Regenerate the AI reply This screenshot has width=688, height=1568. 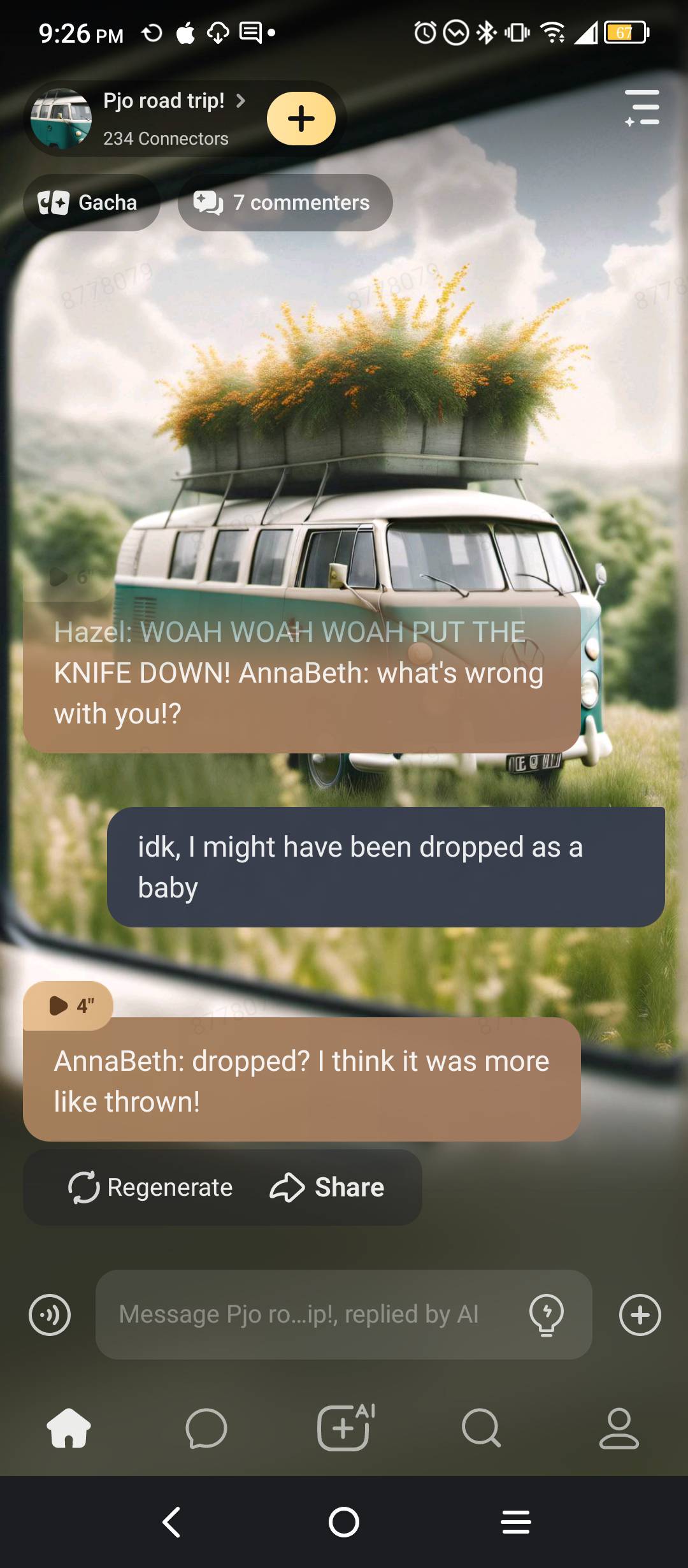(151, 1187)
